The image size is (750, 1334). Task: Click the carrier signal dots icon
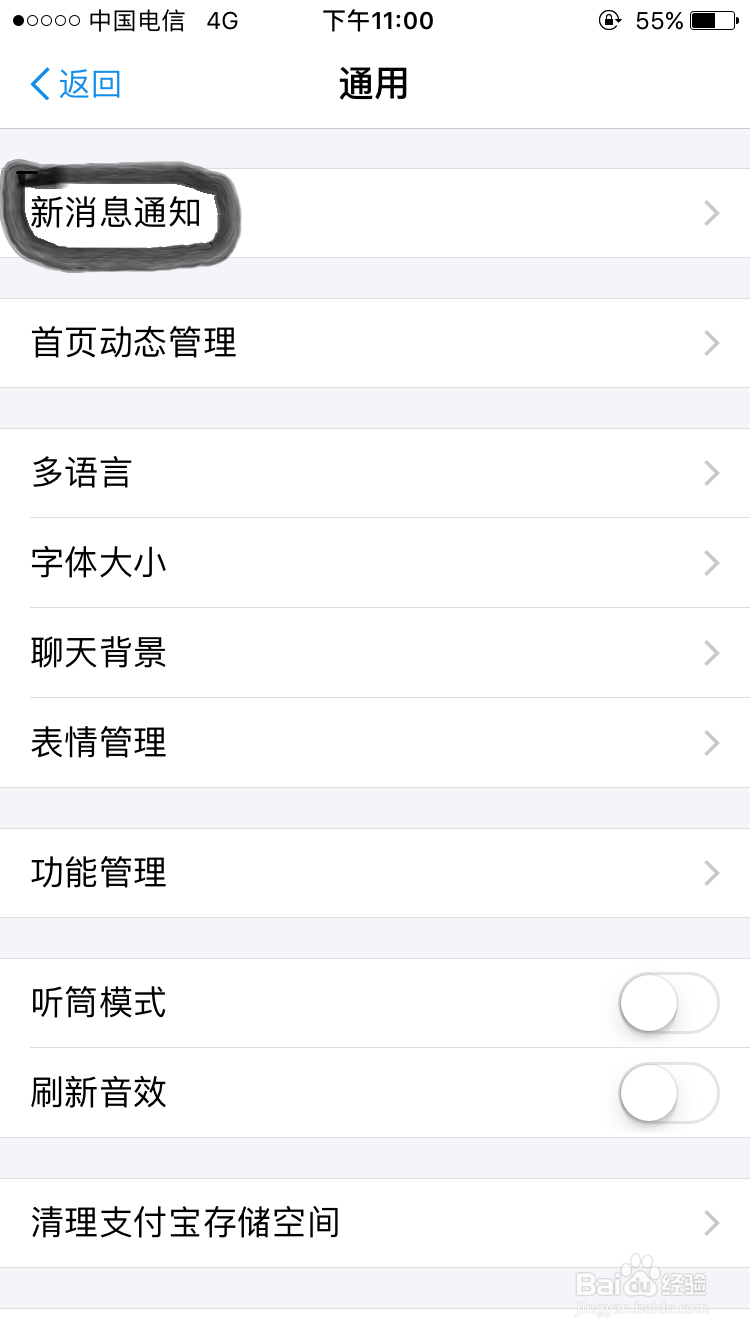click(x=47, y=20)
